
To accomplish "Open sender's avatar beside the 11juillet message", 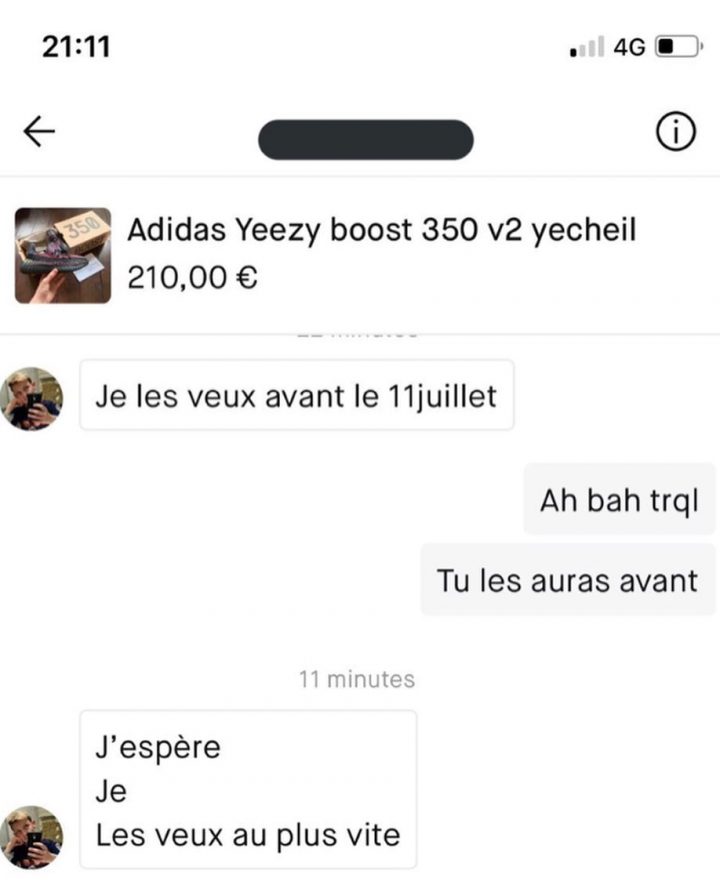I will (32, 397).
